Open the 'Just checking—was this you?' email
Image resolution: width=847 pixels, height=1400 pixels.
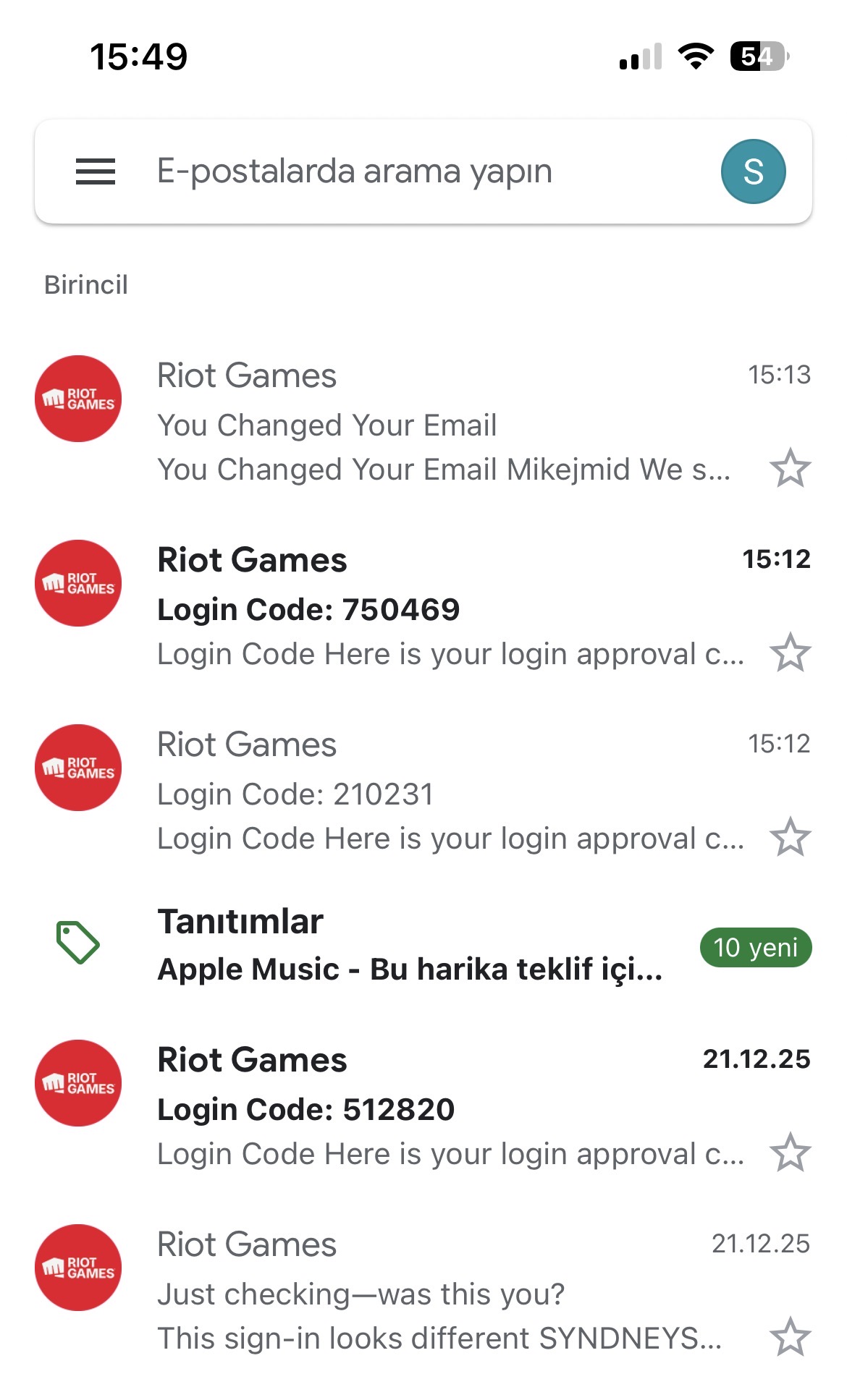point(423,1291)
